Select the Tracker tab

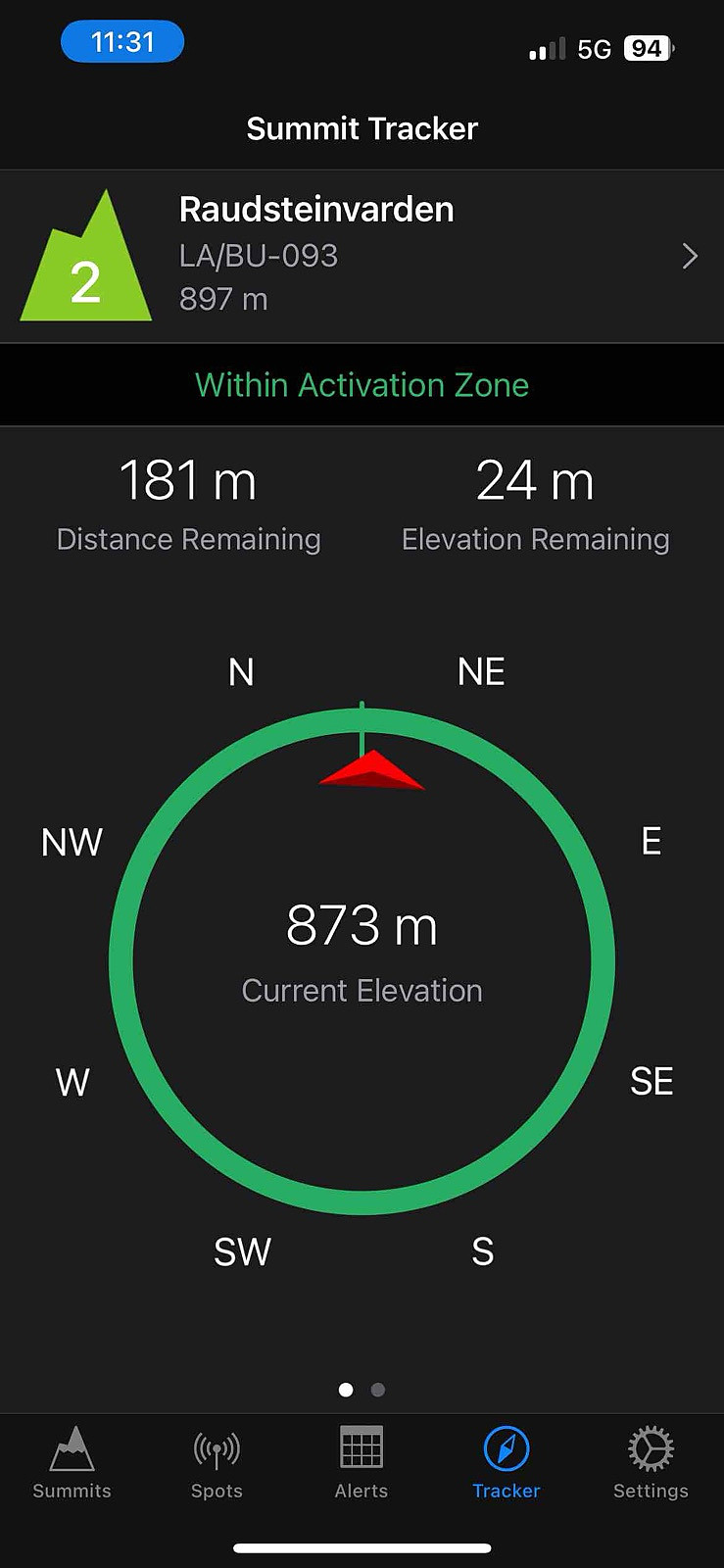tap(507, 1464)
